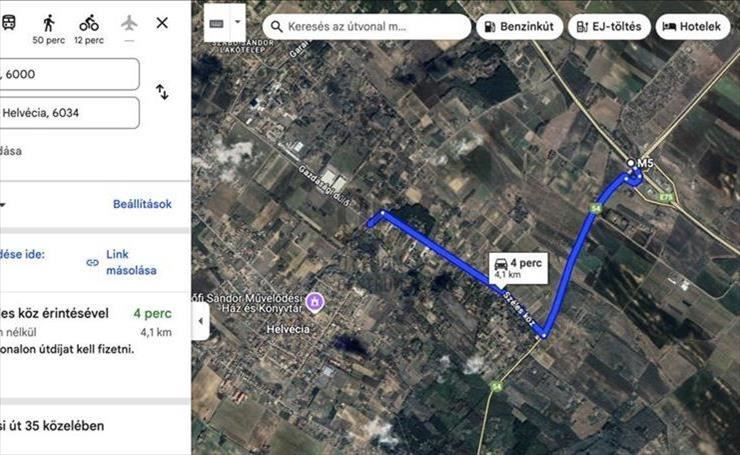Select the transit travel mode

8,22
